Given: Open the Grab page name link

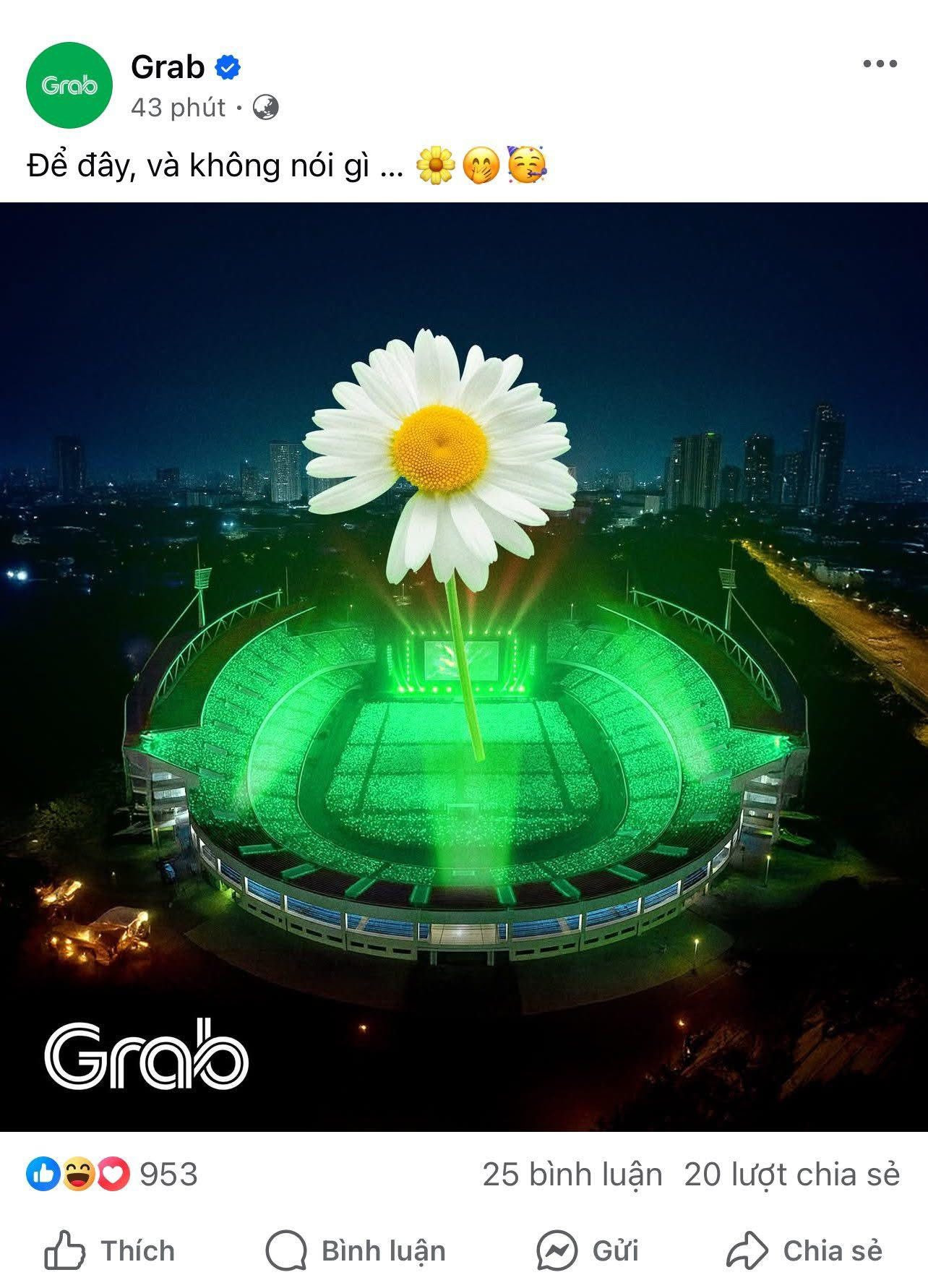Looking at the screenshot, I should pyautogui.click(x=168, y=67).
